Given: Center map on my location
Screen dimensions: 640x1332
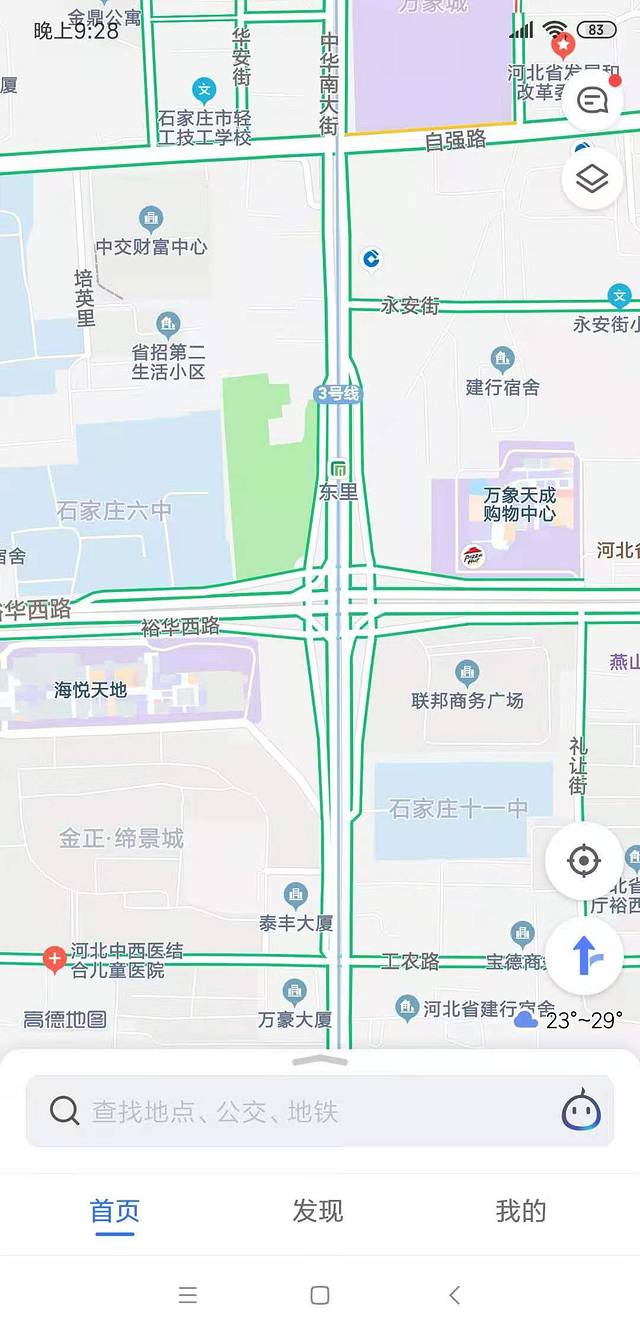Looking at the screenshot, I should click(x=584, y=861).
